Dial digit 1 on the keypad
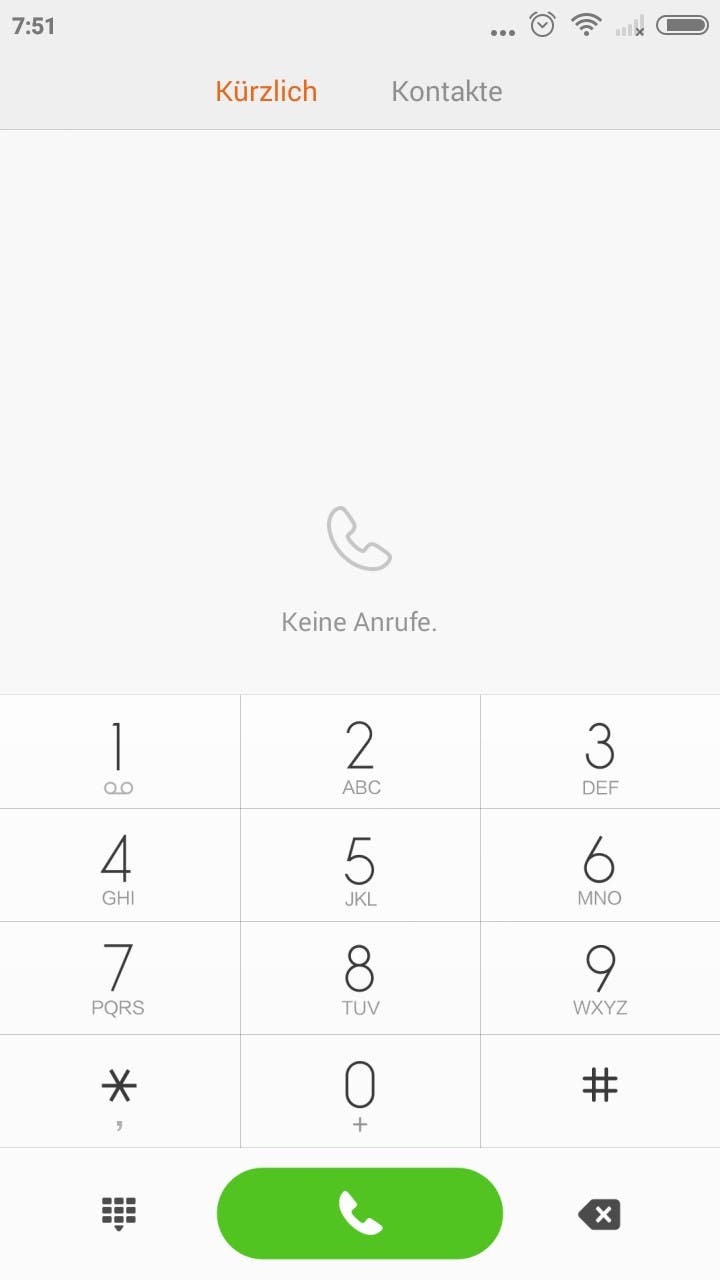This screenshot has width=720, height=1280. click(120, 752)
